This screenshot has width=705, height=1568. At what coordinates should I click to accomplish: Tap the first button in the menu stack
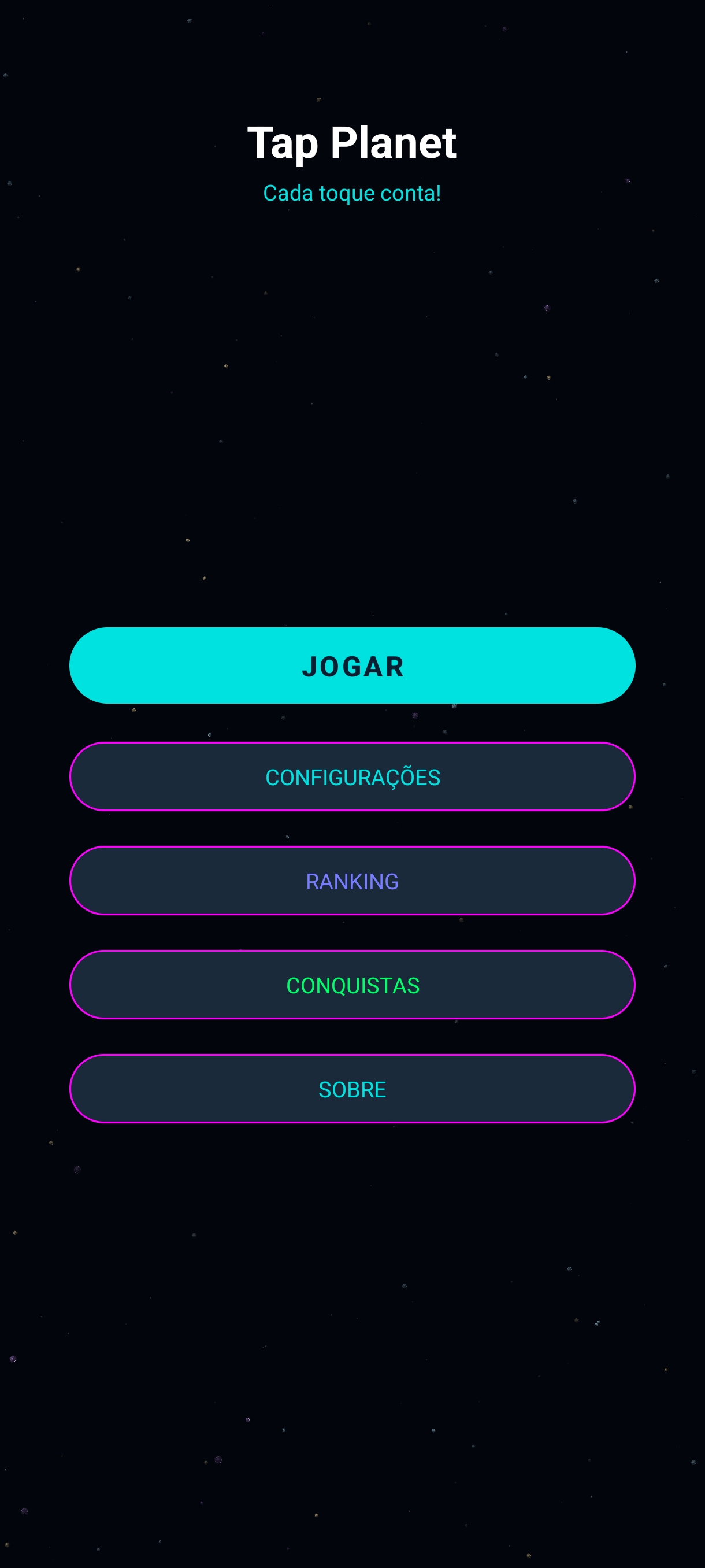point(353,665)
